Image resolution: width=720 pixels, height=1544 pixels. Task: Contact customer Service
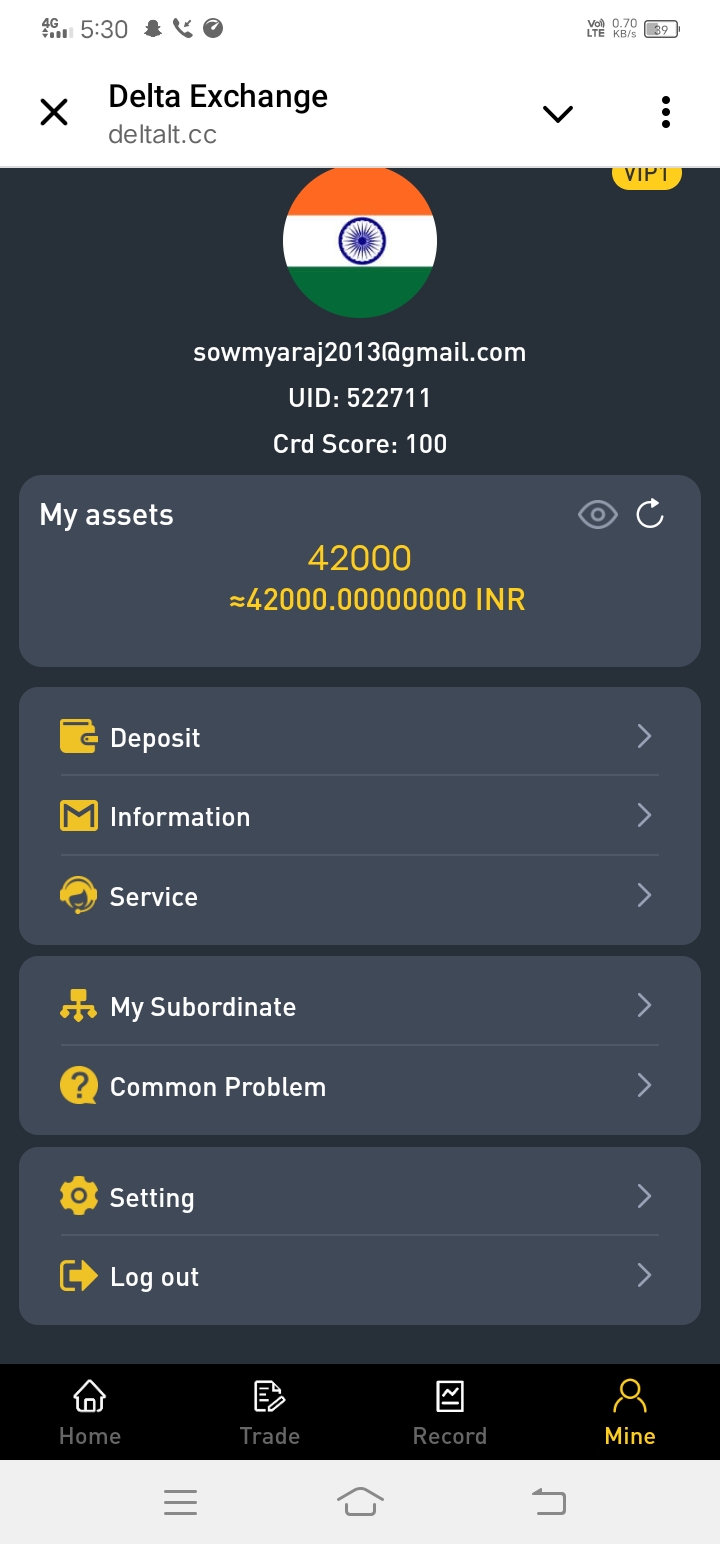(x=359, y=896)
